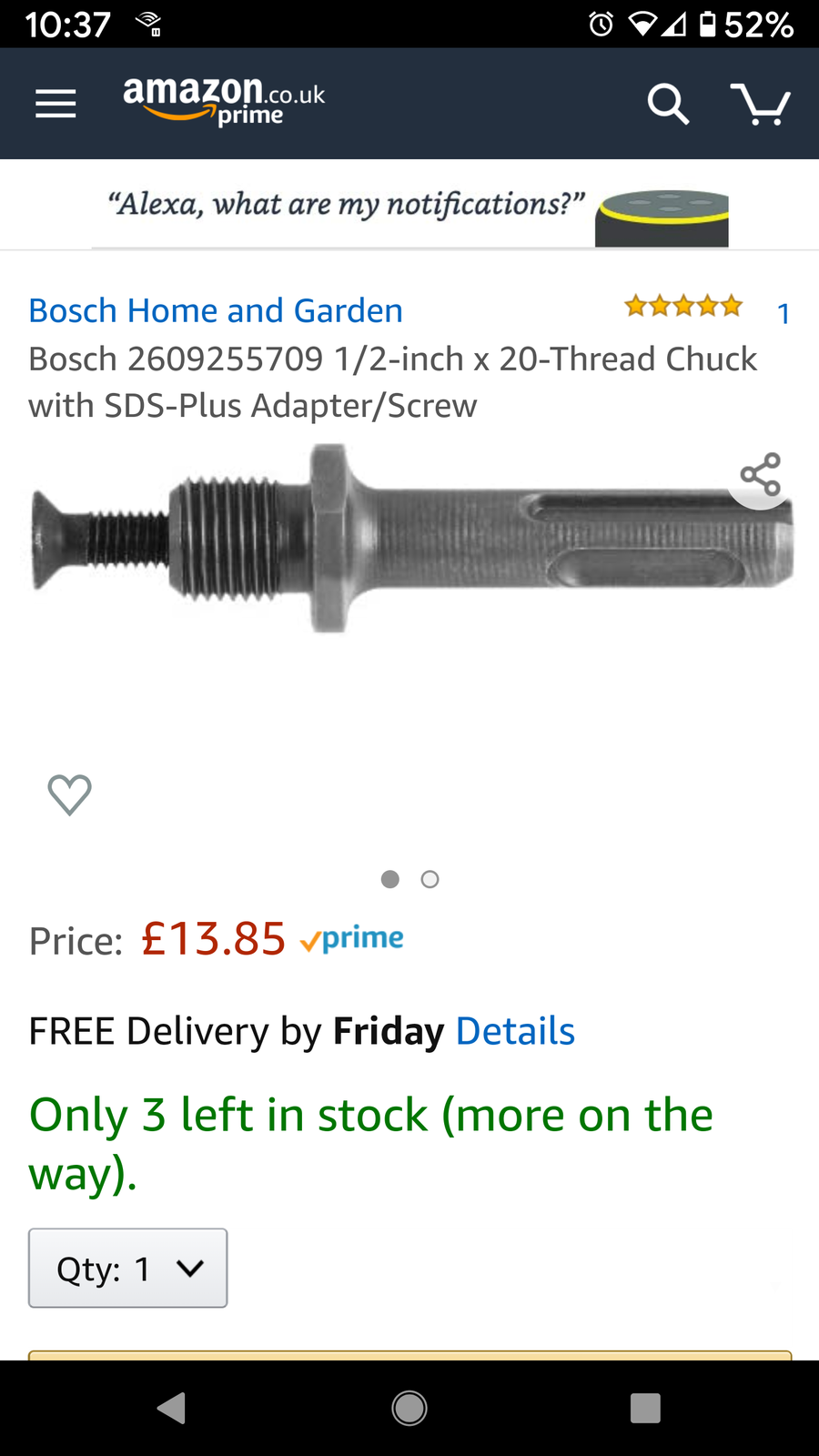The image size is (819, 1456).
Task: Expand the Qty dropdown
Action: tap(128, 1268)
